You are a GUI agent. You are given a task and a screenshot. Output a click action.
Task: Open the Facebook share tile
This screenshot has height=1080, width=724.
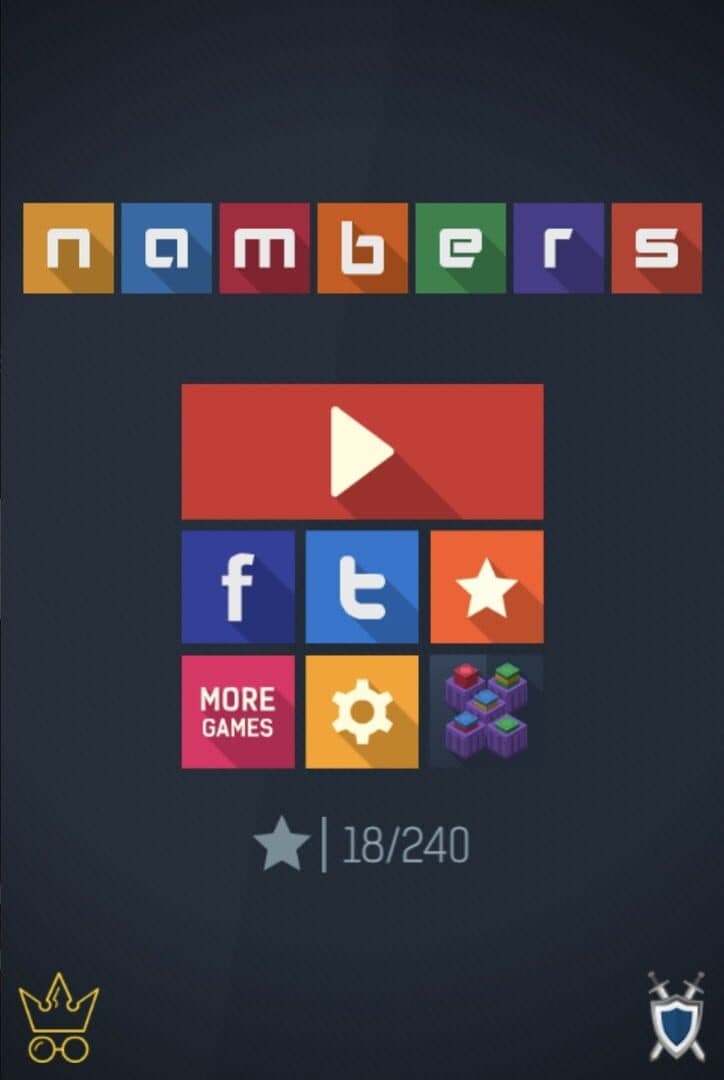pyautogui.click(x=238, y=587)
